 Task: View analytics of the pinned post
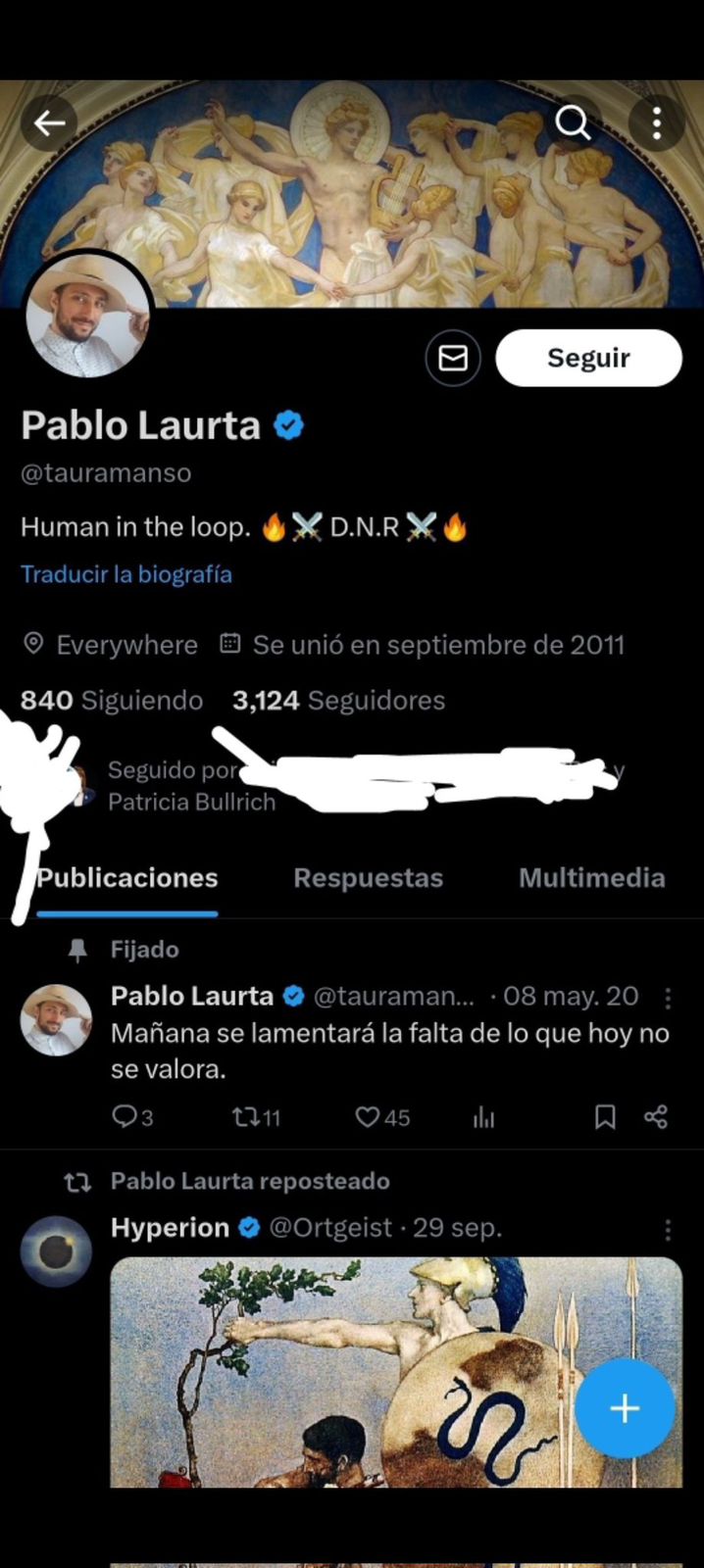[x=484, y=1117]
